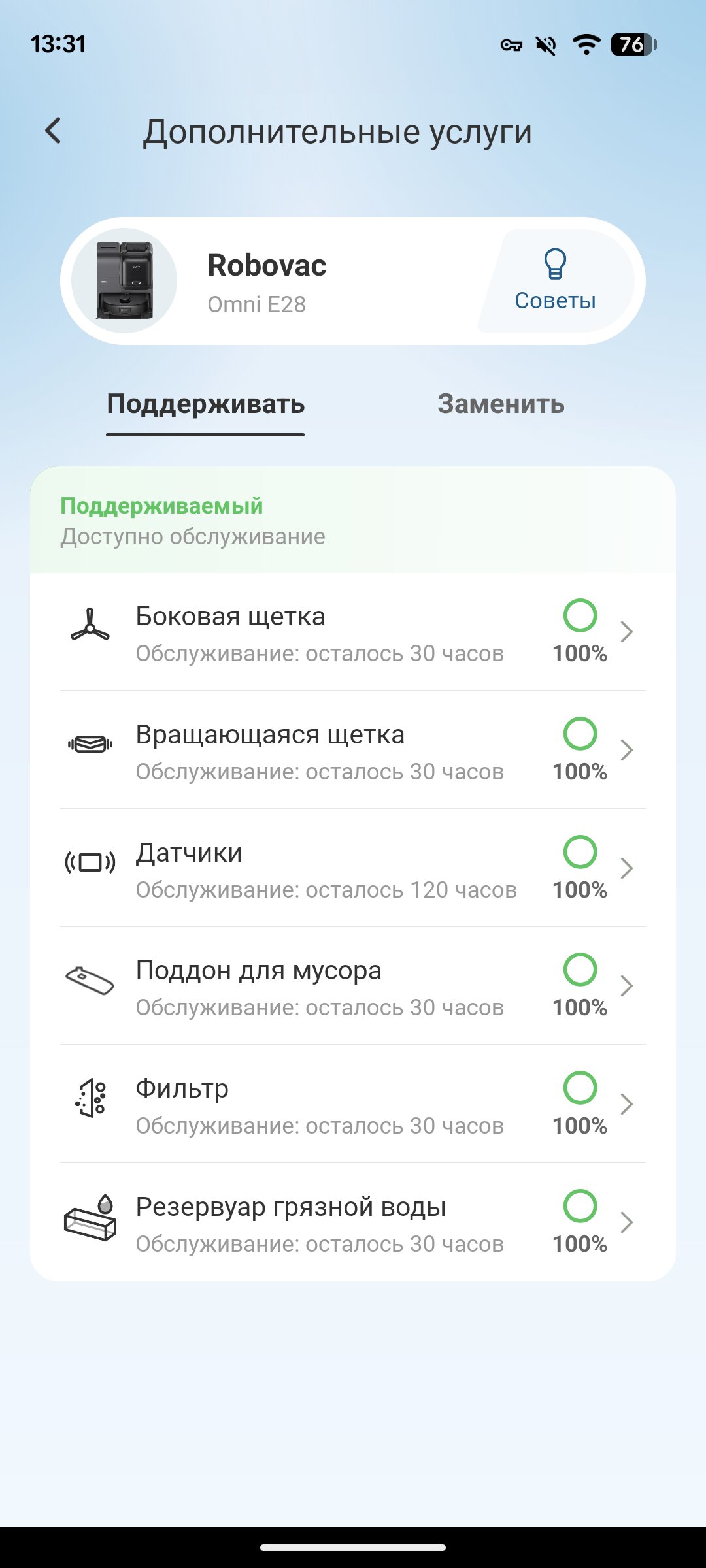706x1568 pixels.
Task: Switch to the Заменить tab
Action: click(501, 404)
